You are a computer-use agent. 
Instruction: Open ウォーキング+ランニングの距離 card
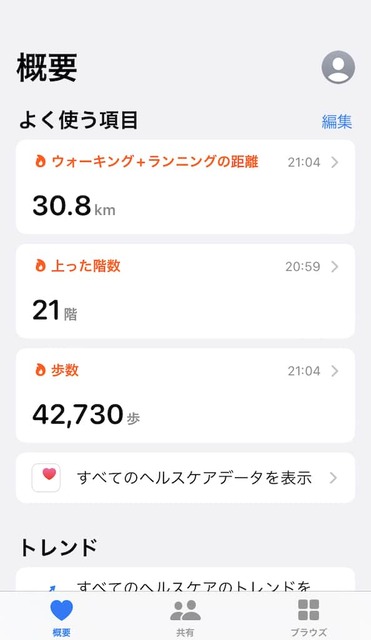click(x=185, y=187)
